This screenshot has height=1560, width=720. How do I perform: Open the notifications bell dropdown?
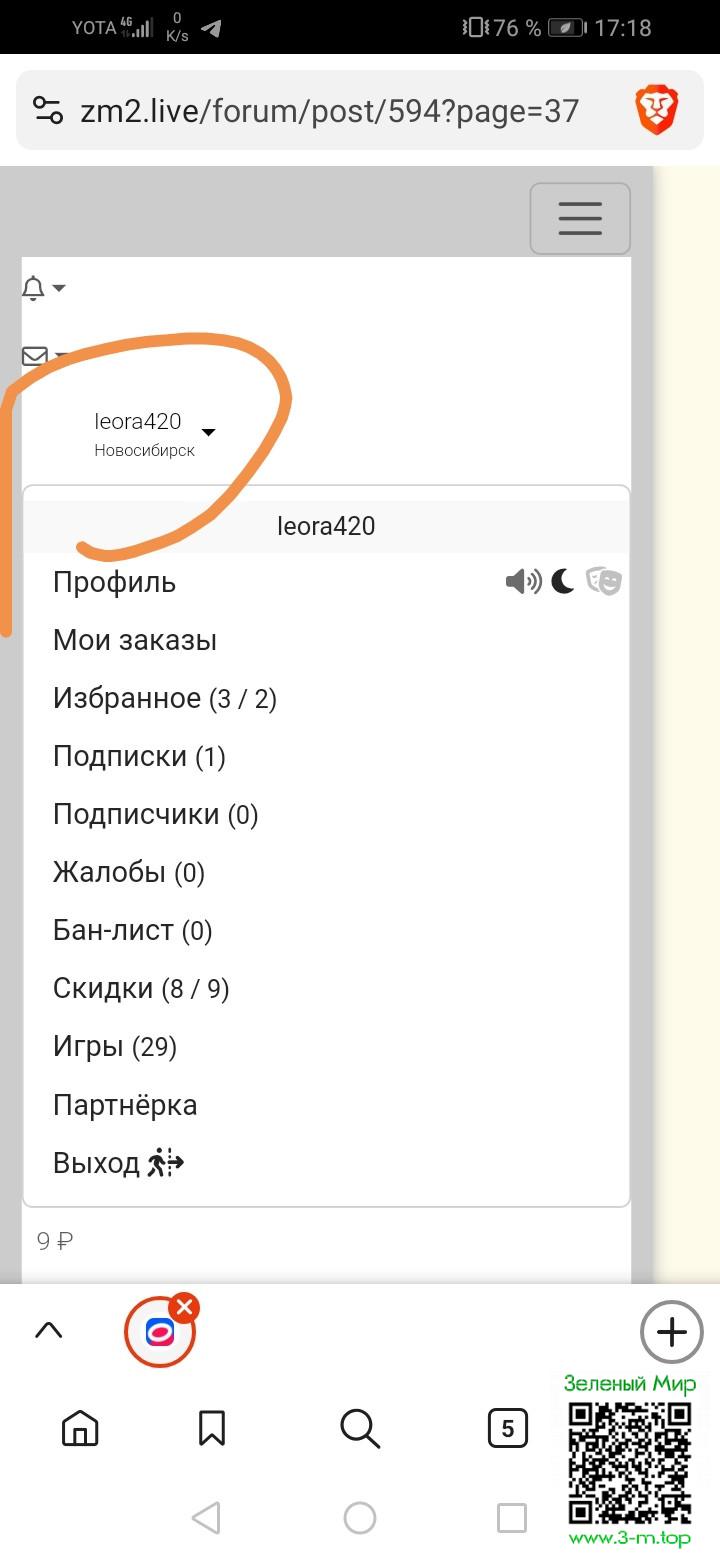point(42,289)
